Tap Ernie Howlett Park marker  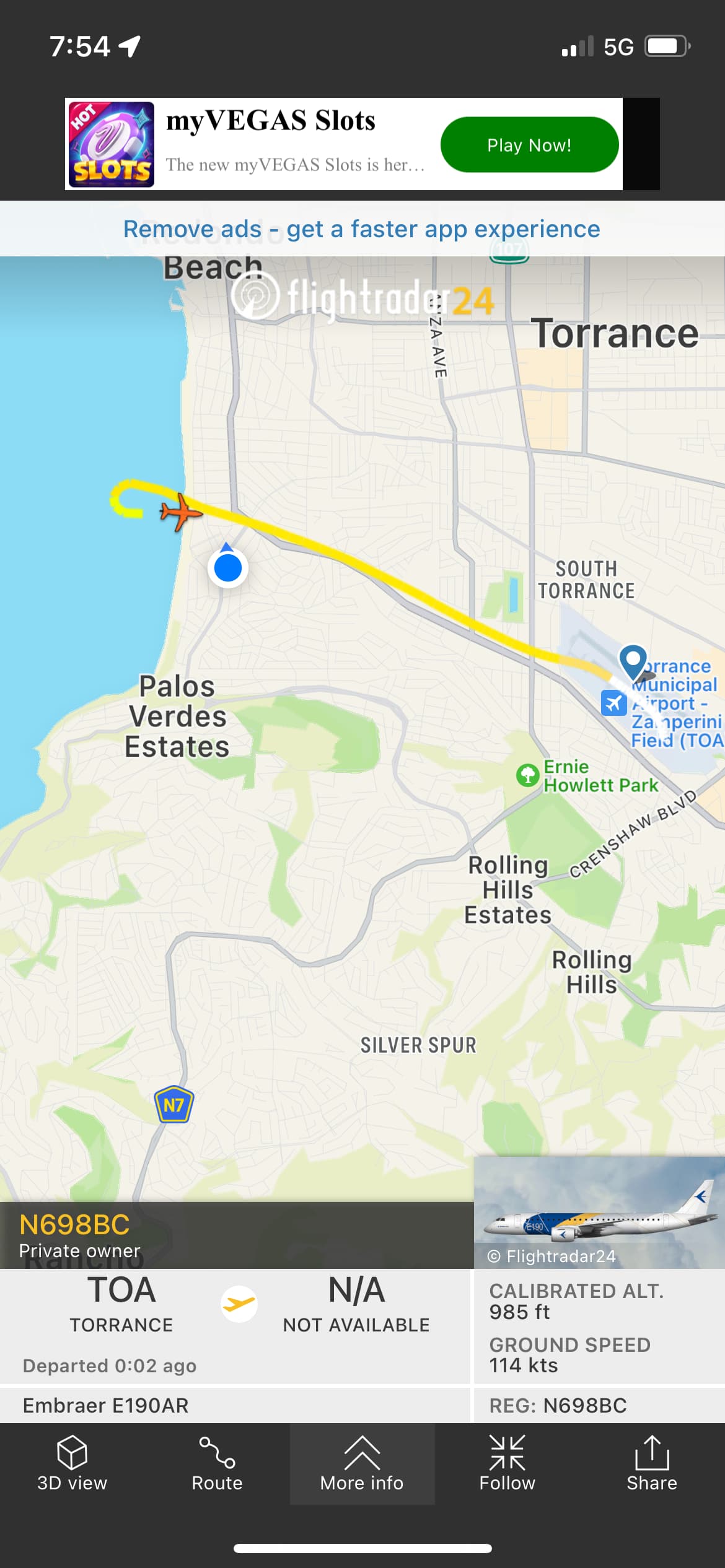[528, 775]
